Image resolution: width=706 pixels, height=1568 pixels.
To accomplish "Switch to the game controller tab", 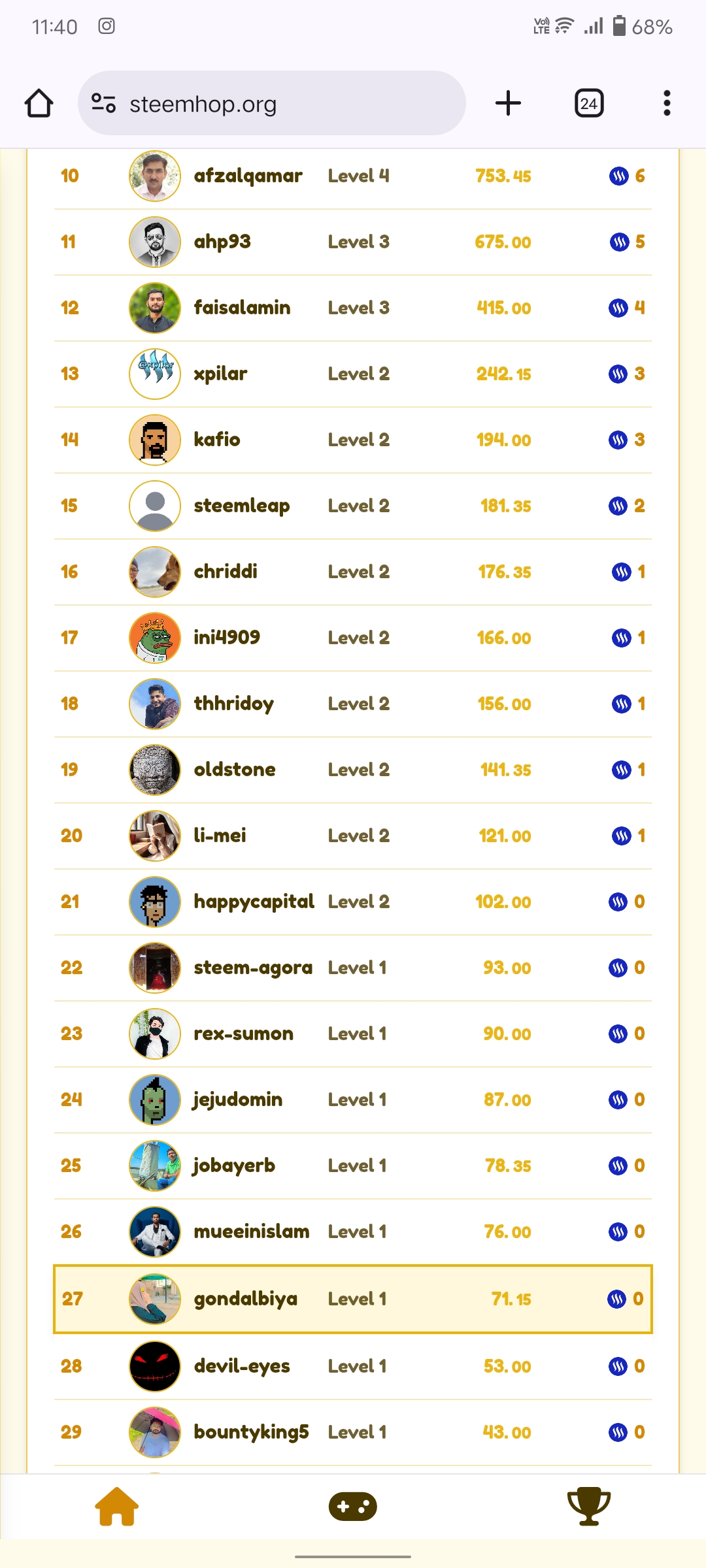I will [x=353, y=1507].
